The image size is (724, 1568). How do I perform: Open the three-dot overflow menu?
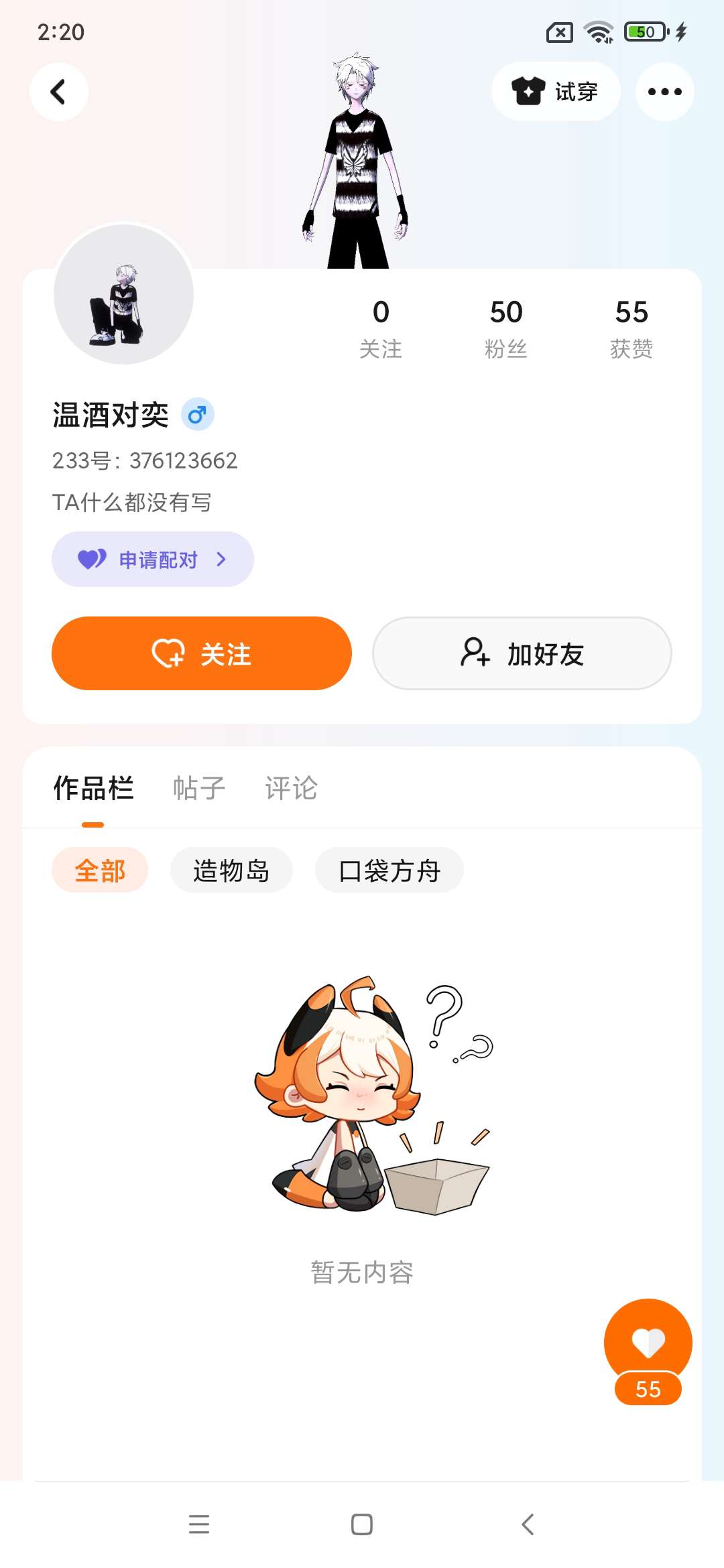coord(664,92)
